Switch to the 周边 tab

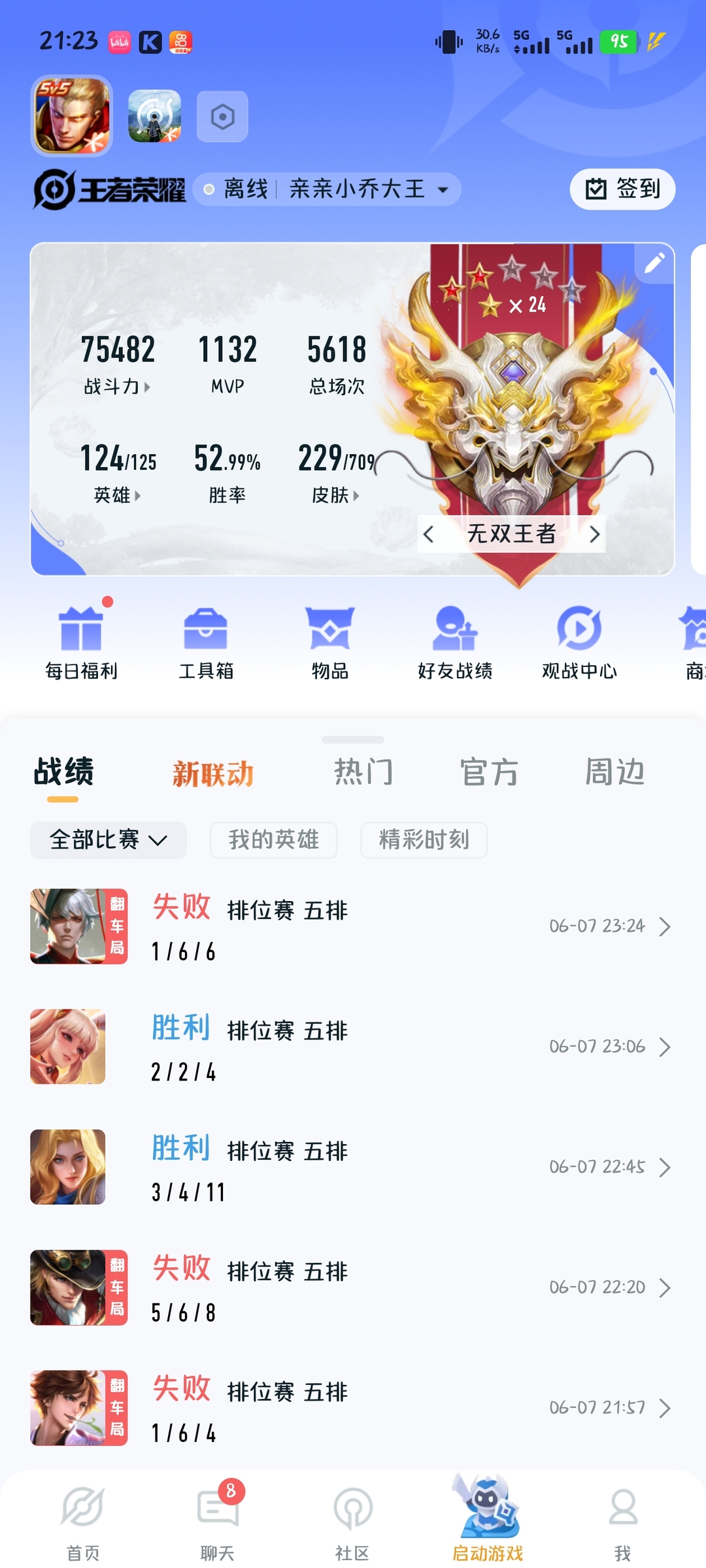[614, 772]
